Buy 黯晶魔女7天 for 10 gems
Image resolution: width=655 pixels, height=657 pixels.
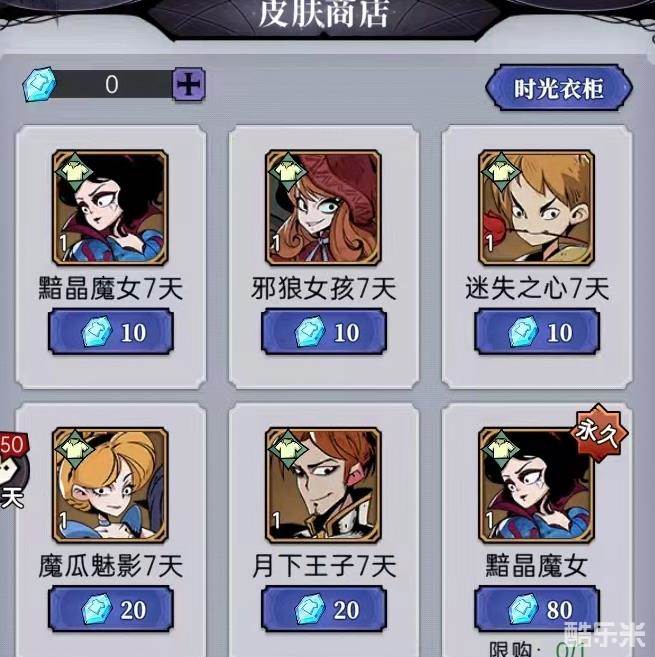(110, 332)
